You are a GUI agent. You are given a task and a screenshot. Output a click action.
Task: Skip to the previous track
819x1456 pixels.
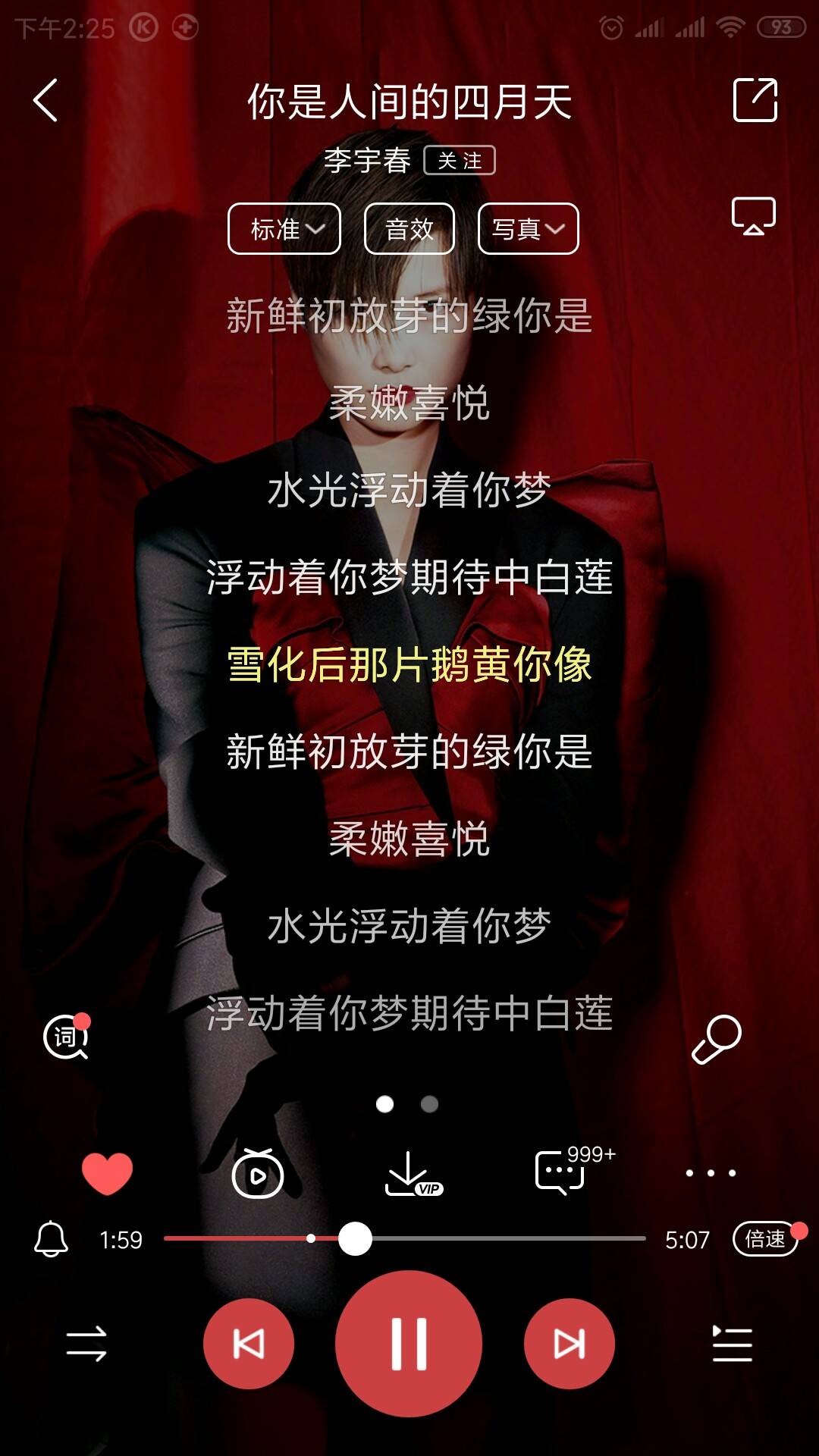pyautogui.click(x=249, y=1344)
